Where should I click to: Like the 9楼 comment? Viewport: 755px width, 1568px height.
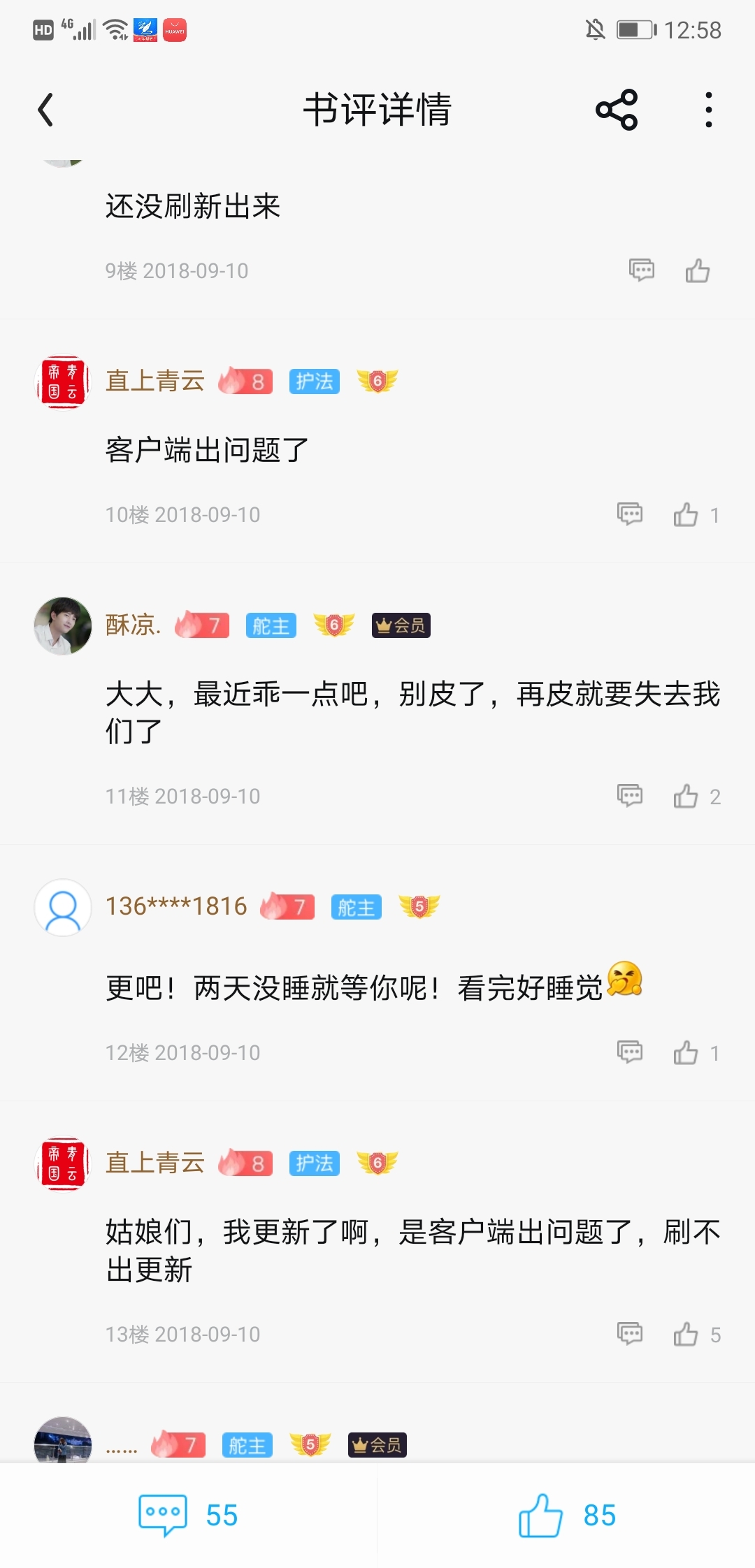coord(697,270)
